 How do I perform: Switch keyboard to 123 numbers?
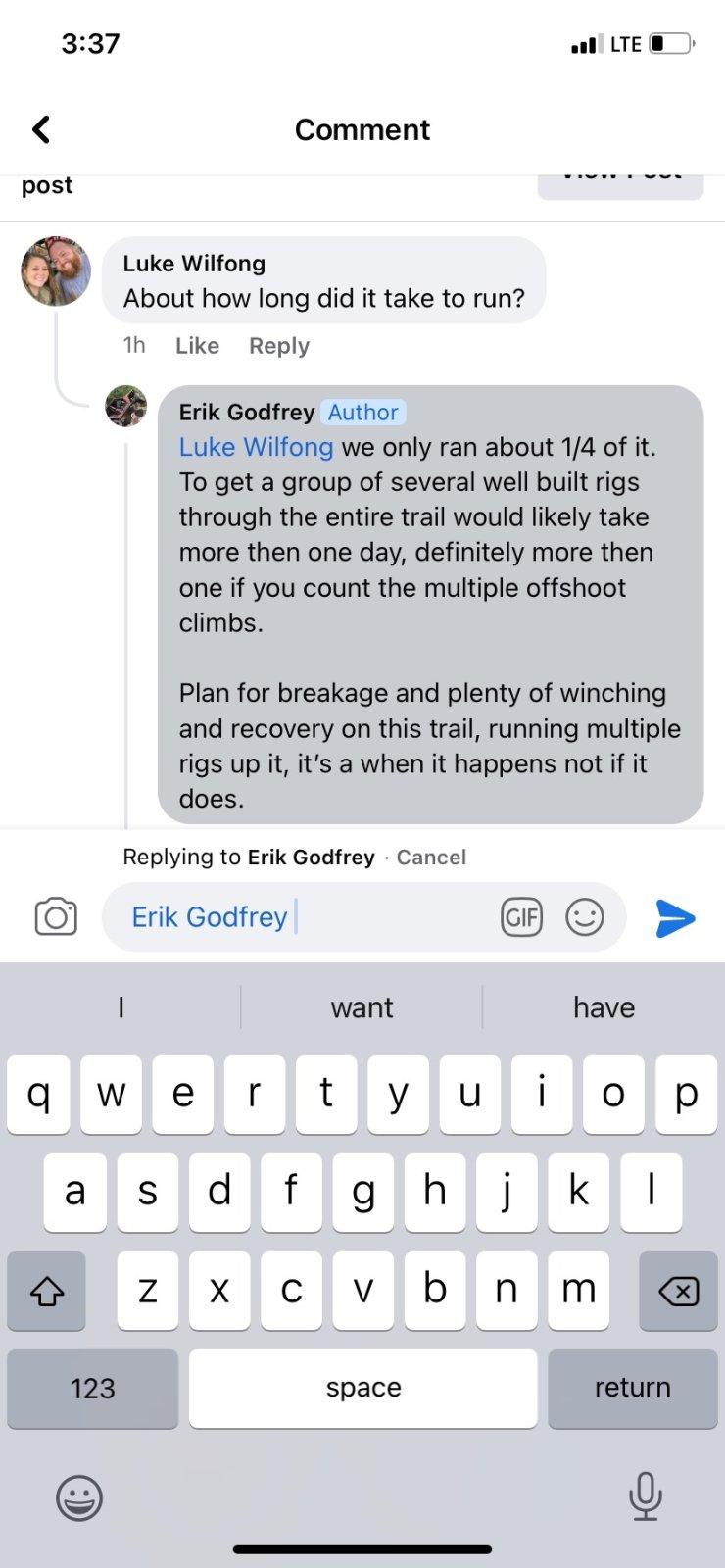pos(92,1388)
